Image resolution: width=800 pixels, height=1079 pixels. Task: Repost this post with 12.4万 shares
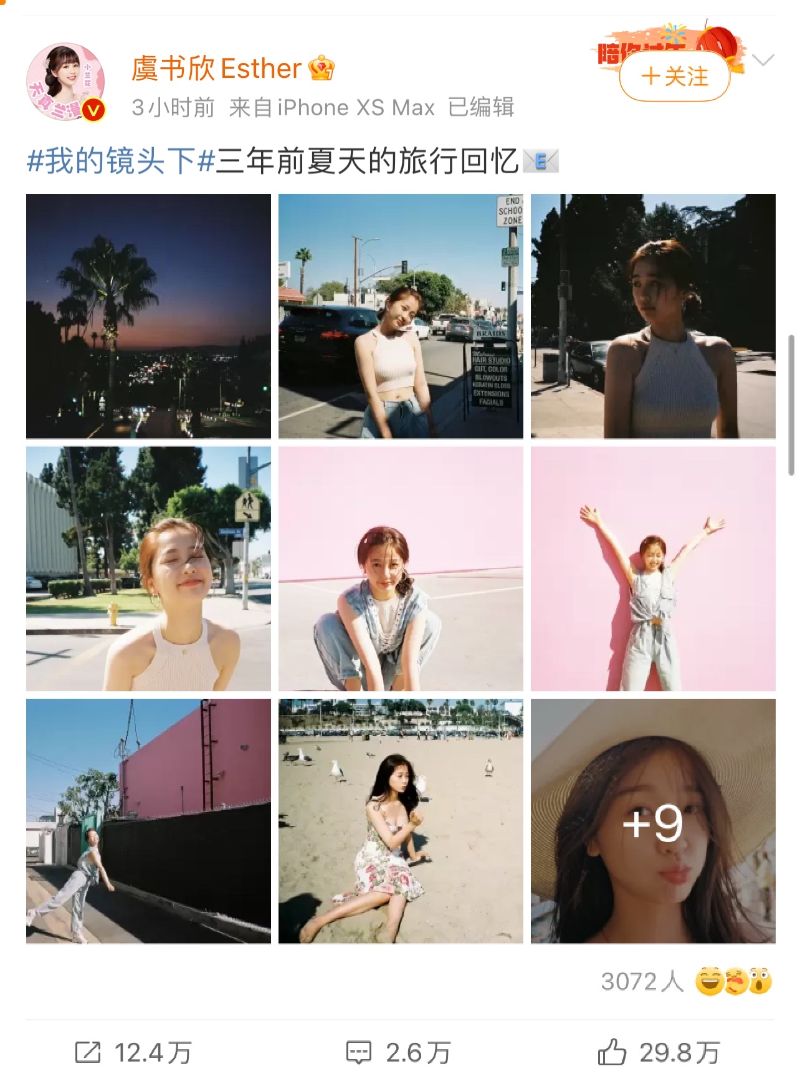point(133,1052)
